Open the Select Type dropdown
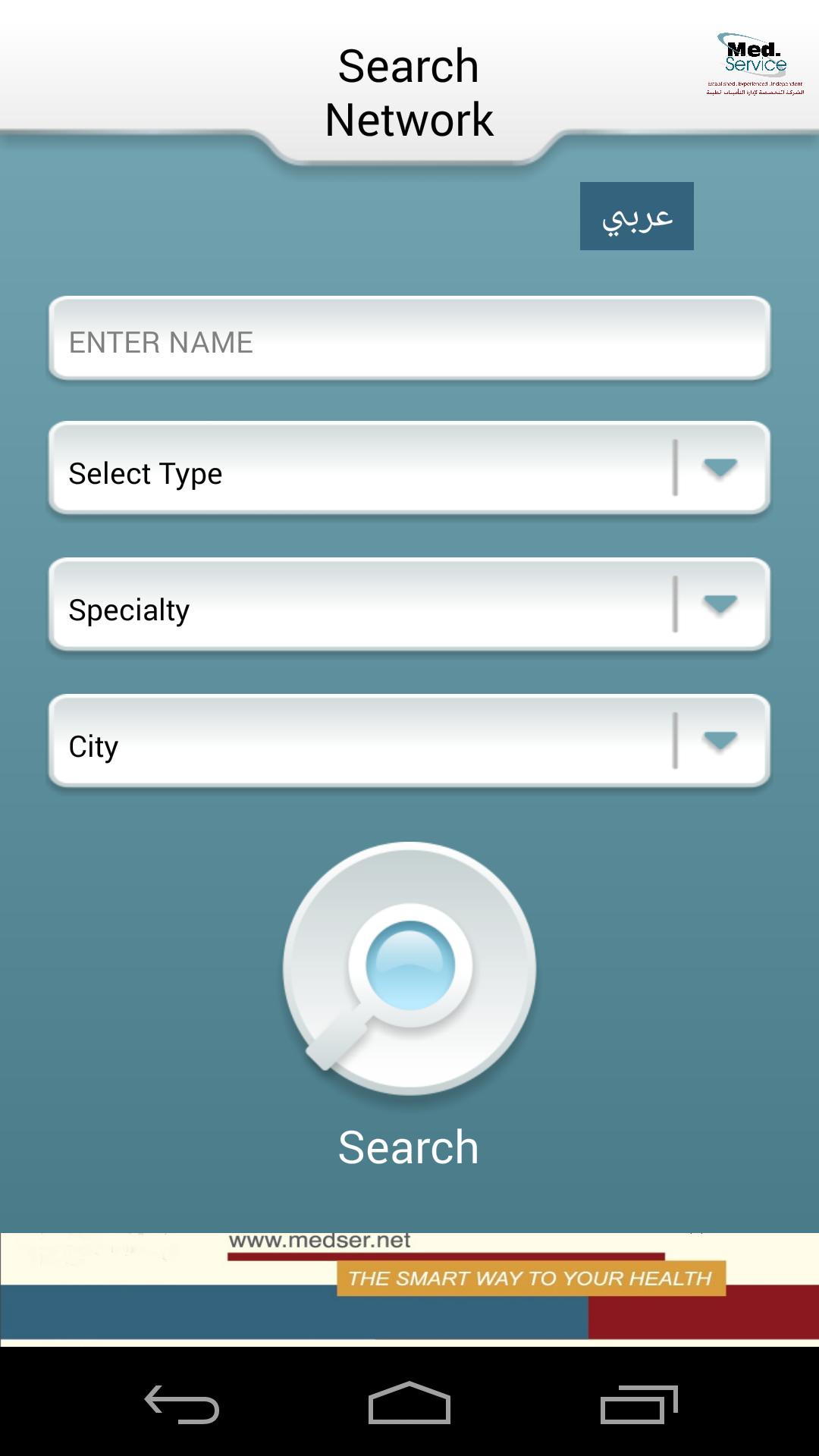Image resolution: width=819 pixels, height=1456 pixels. (x=409, y=468)
